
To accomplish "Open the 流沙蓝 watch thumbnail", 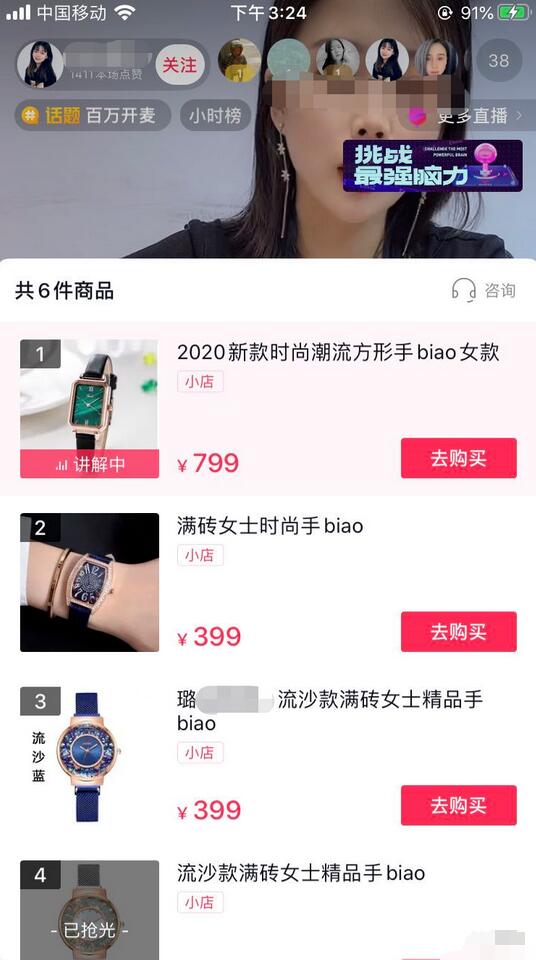I will click(89, 756).
